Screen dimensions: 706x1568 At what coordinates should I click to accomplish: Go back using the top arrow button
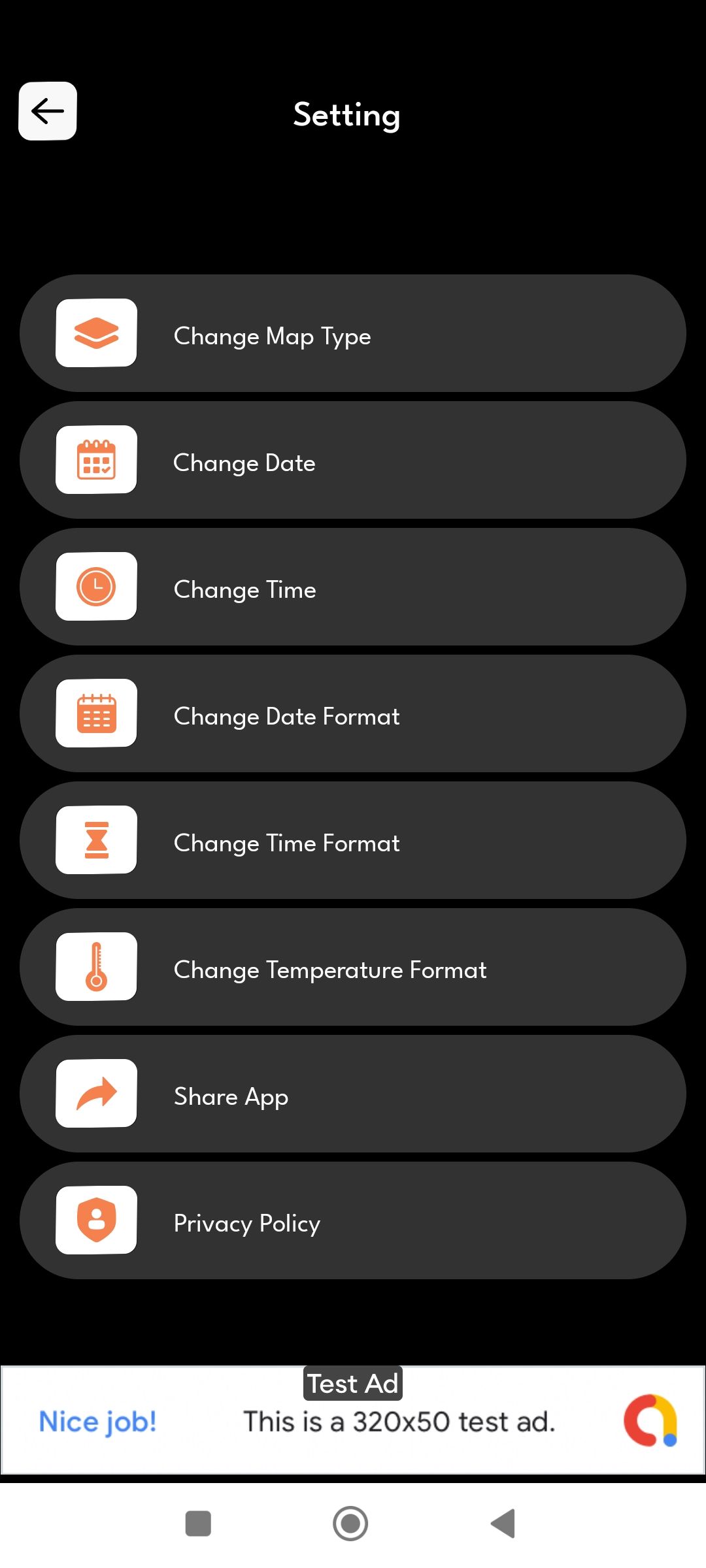[48, 111]
